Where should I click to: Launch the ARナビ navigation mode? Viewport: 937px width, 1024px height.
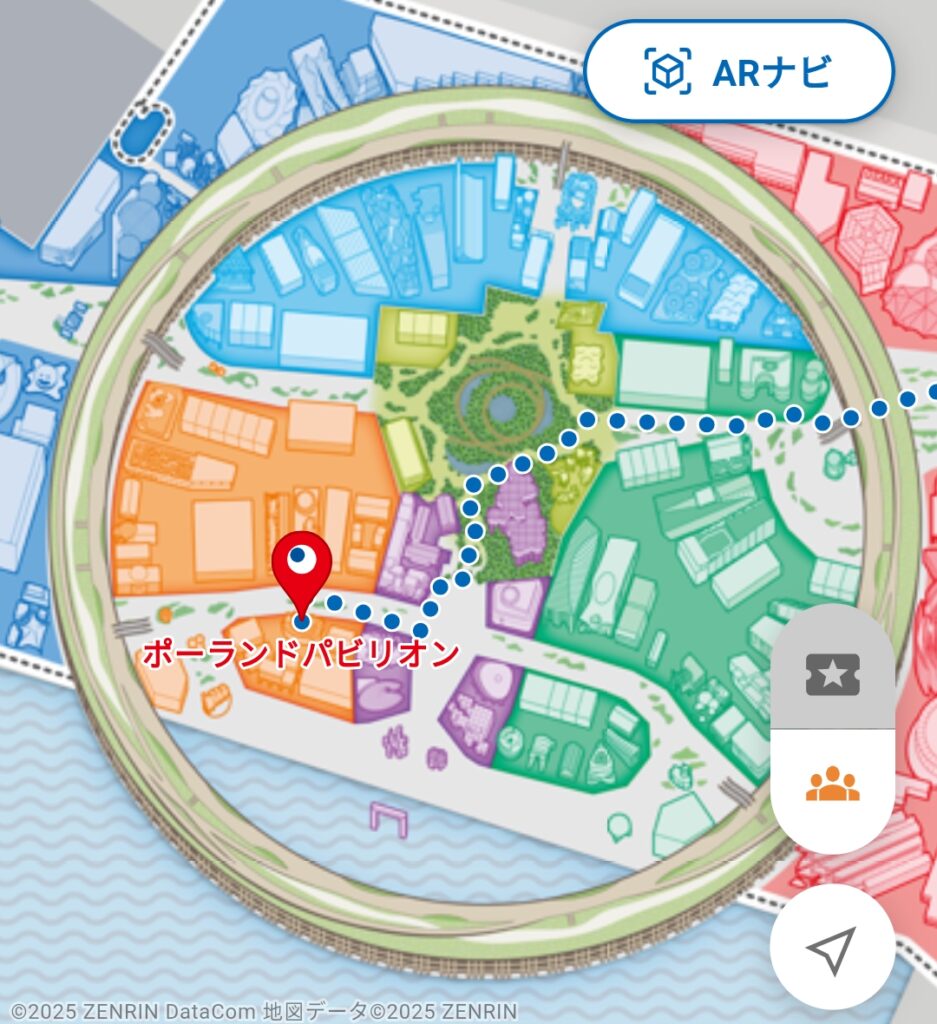pos(738,72)
